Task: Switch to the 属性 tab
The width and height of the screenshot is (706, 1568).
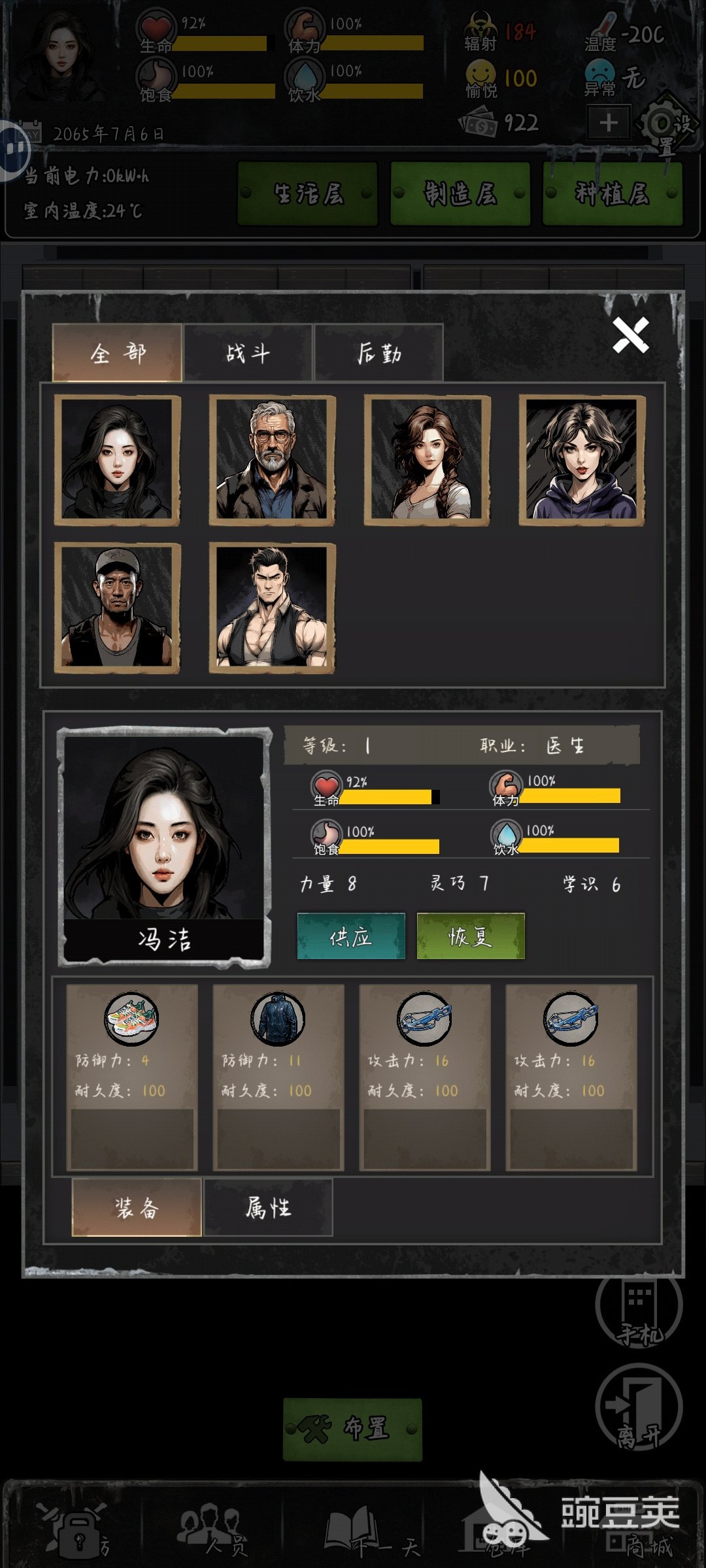Action: pos(268,1207)
